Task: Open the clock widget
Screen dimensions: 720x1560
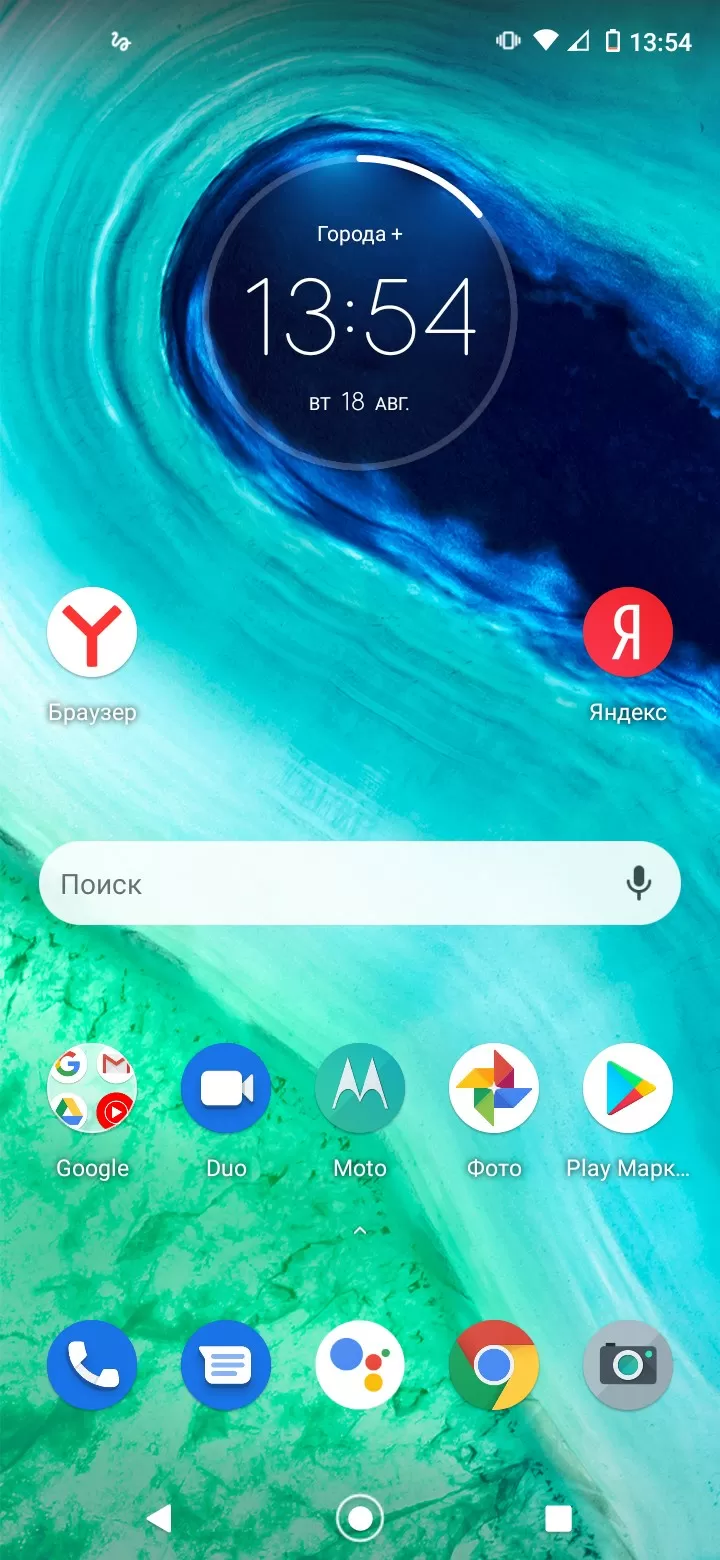Action: pyautogui.click(x=360, y=312)
